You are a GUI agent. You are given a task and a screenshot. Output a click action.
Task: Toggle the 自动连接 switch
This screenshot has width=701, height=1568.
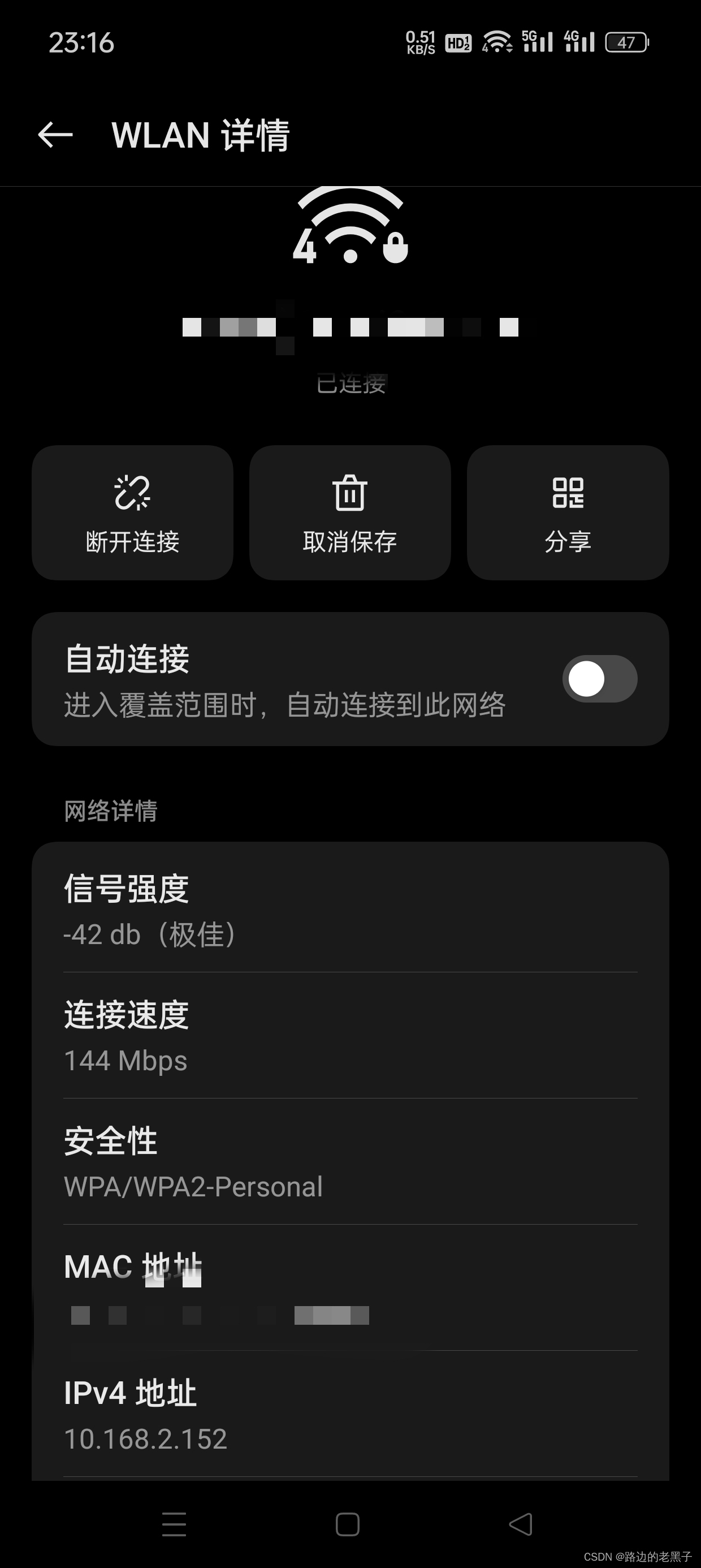click(x=599, y=679)
